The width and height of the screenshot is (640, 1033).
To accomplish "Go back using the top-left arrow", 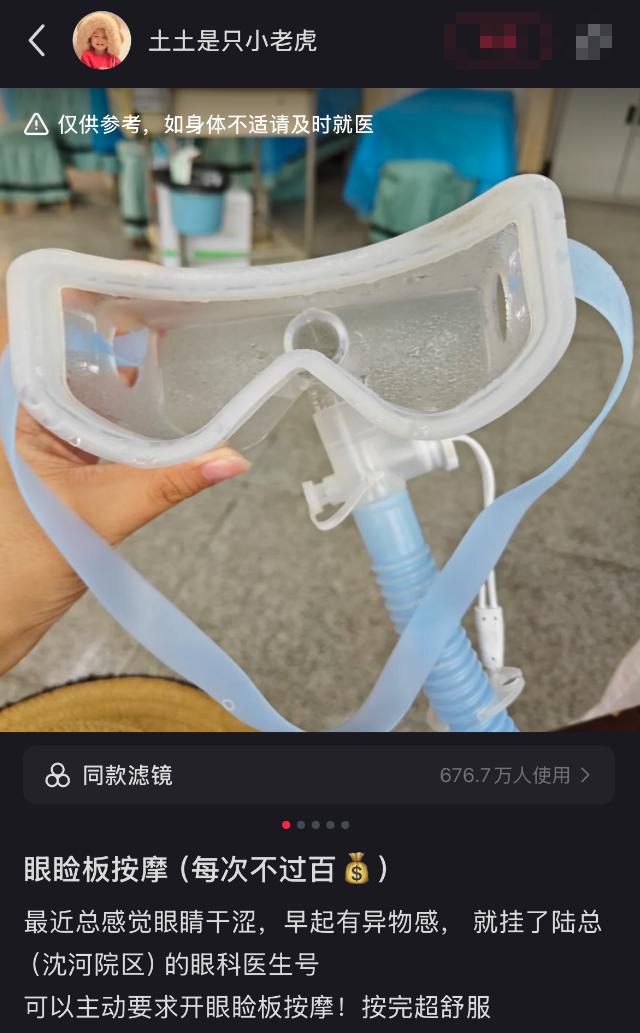I will 37,41.
